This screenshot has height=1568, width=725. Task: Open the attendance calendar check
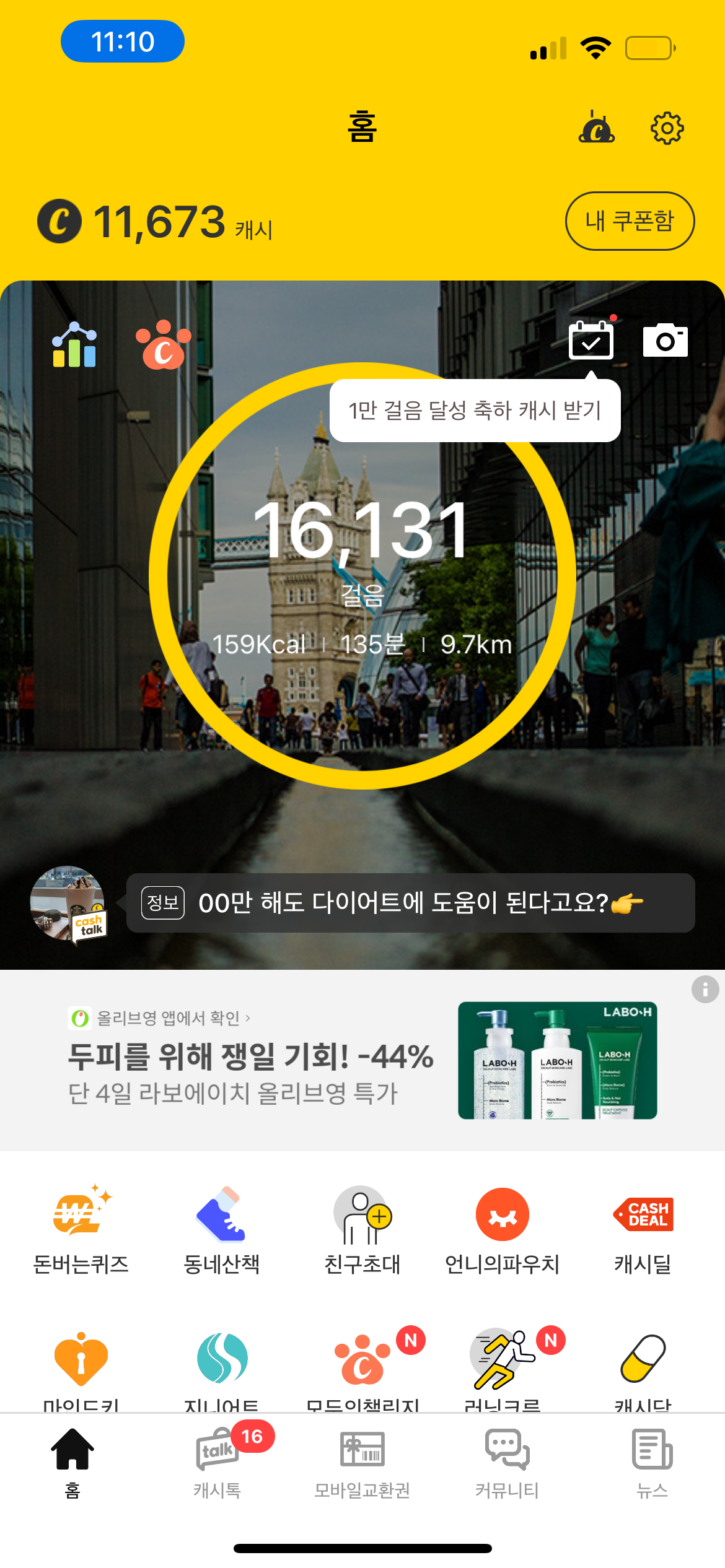pos(591,340)
